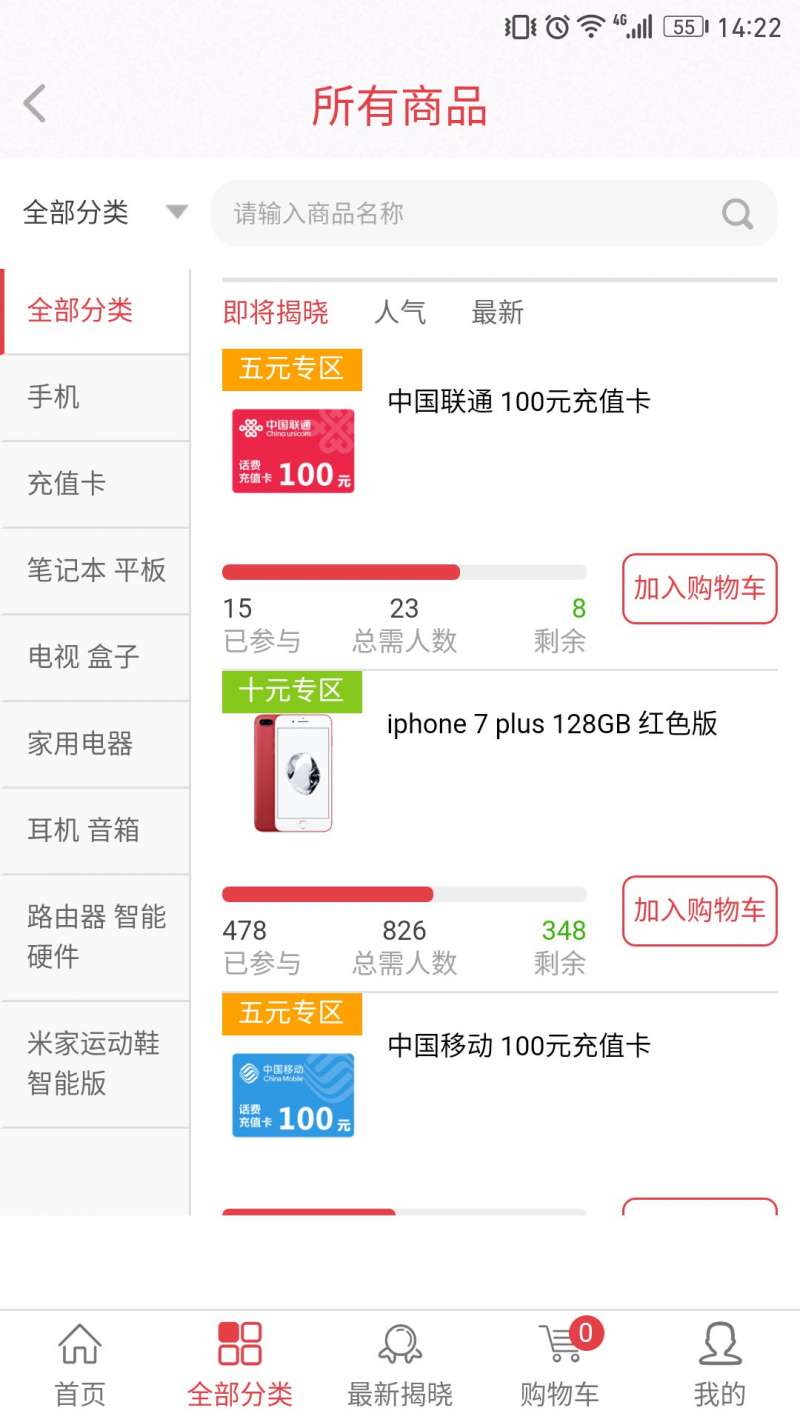Tap the 请输入商品名称 search field
The width and height of the screenshot is (800, 1422).
click(x=494, y=213)
